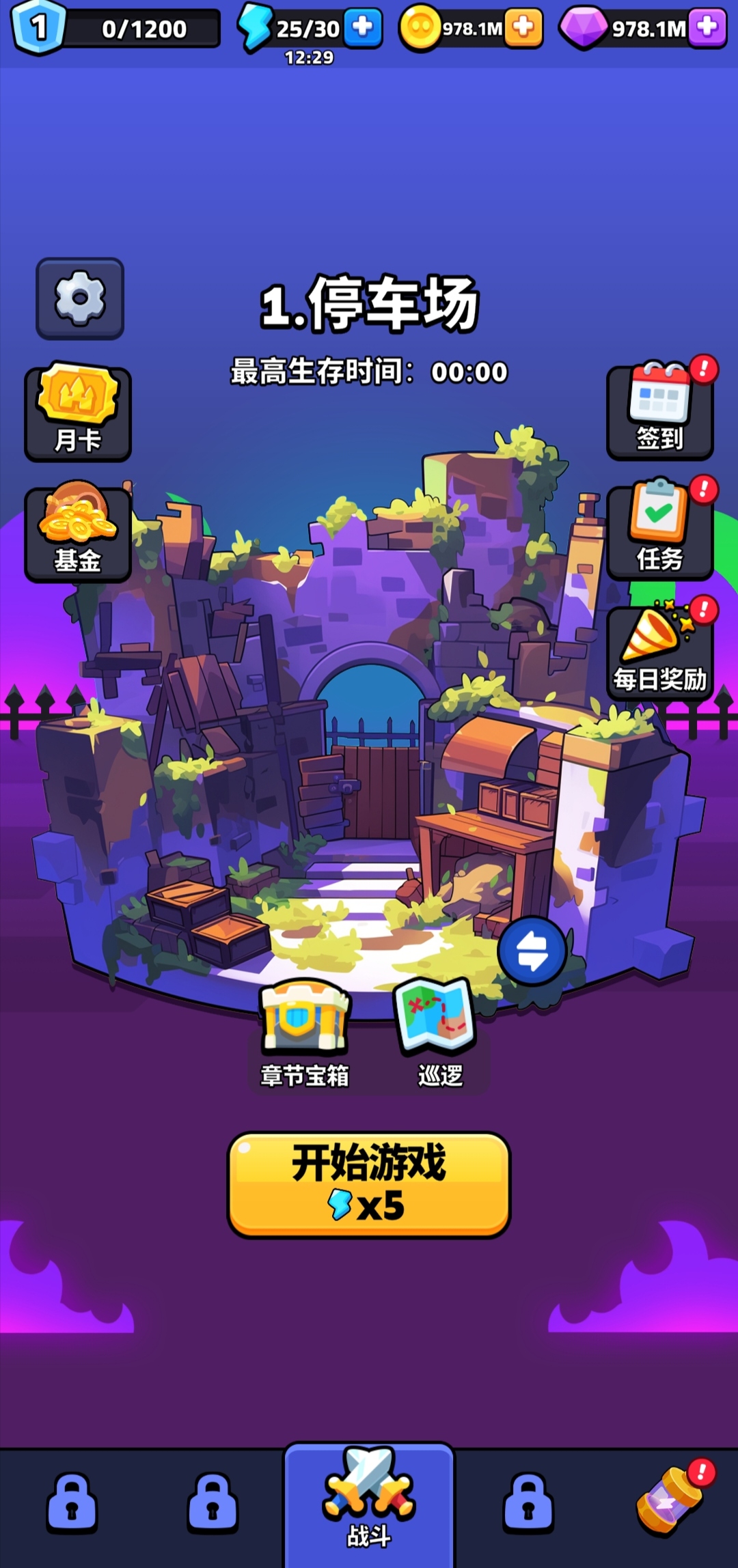This screenshot has width=738, height=1568.
Task: Add gold coins with the orange plus
Action: click(523, 27)
